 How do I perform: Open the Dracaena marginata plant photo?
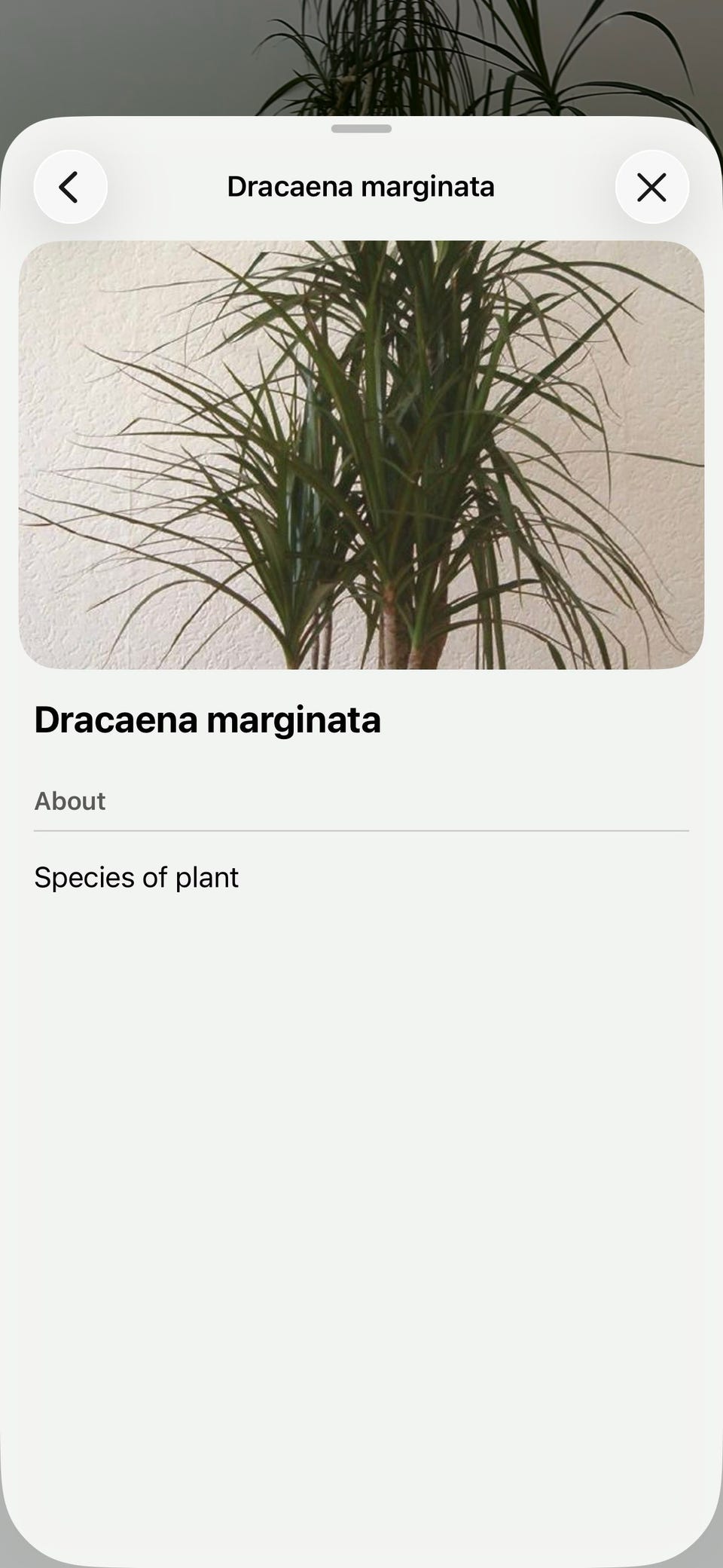pos(361,454)
